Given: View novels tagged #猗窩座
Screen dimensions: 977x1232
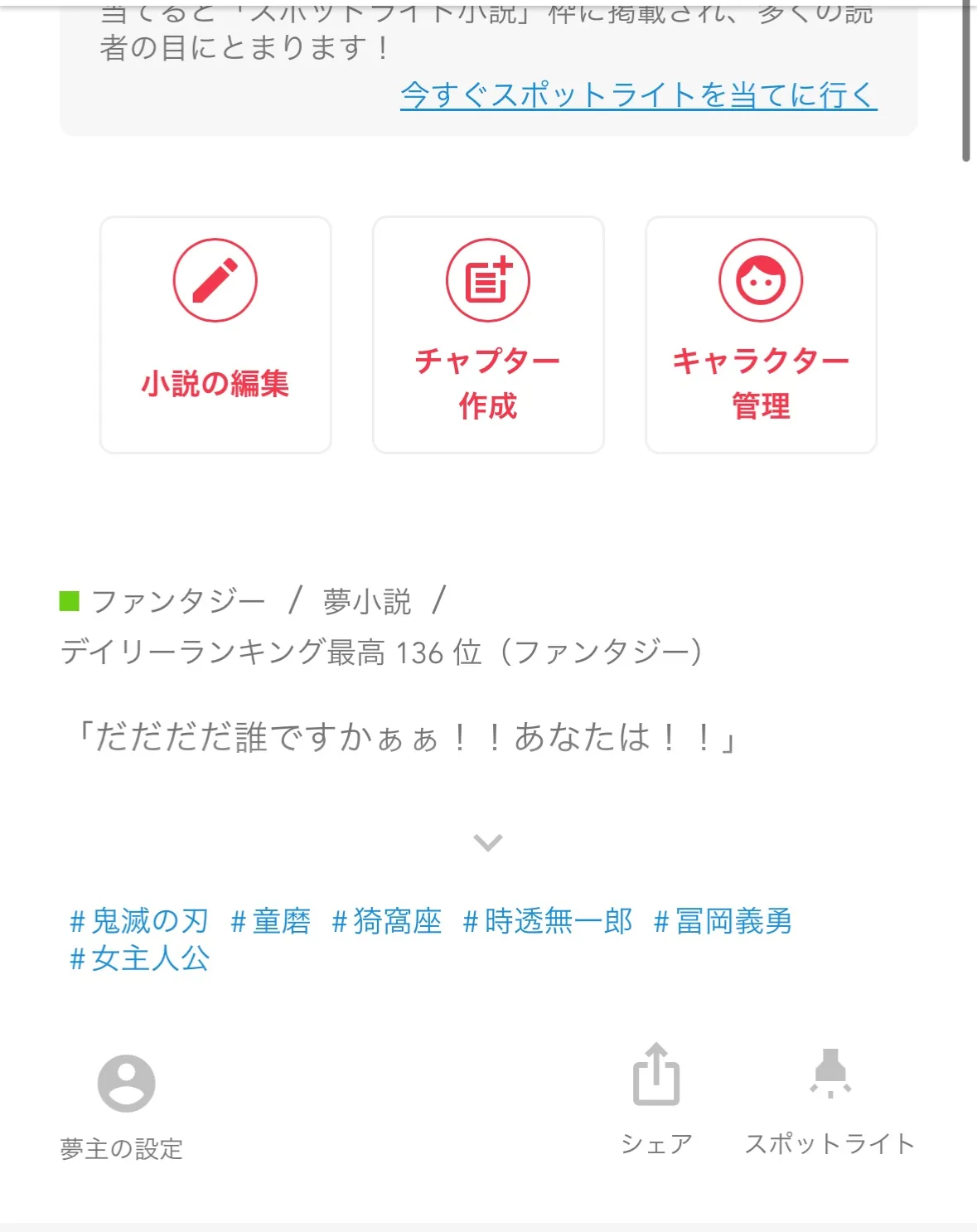Looking at the screenshot, I should pos(386,921).
